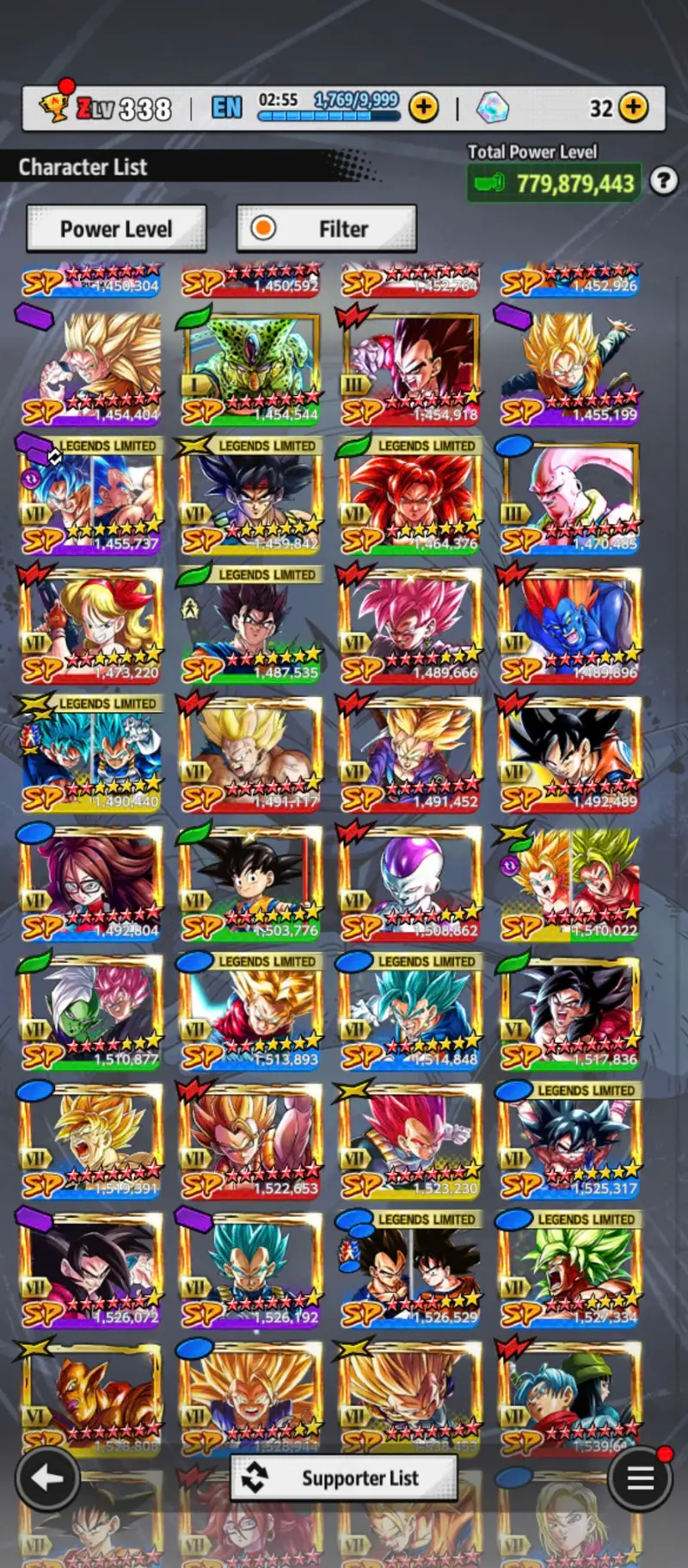Change sorting via Power Level button

point(116,229)
